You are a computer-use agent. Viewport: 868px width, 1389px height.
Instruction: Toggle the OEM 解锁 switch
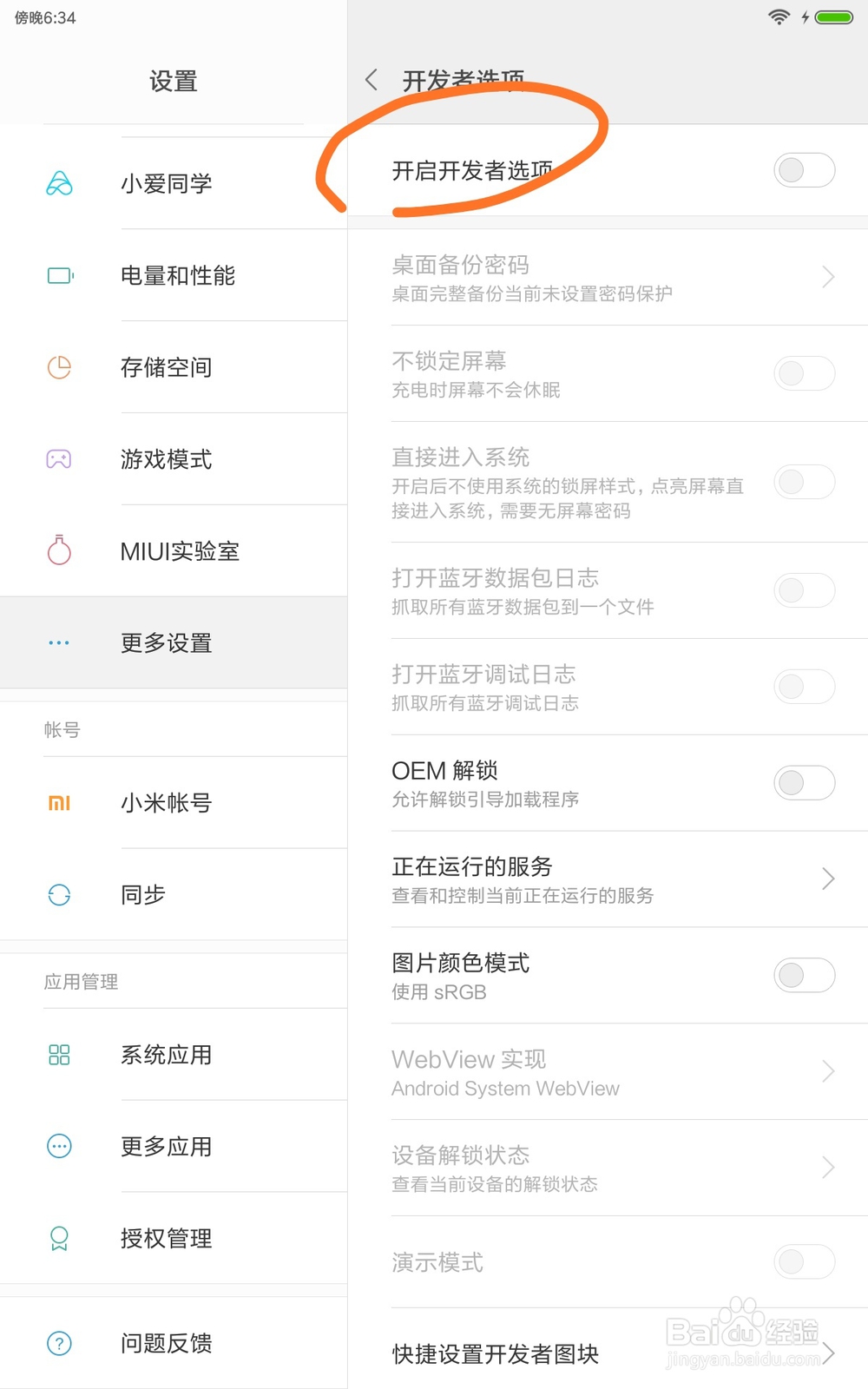[x=804, y=782]
